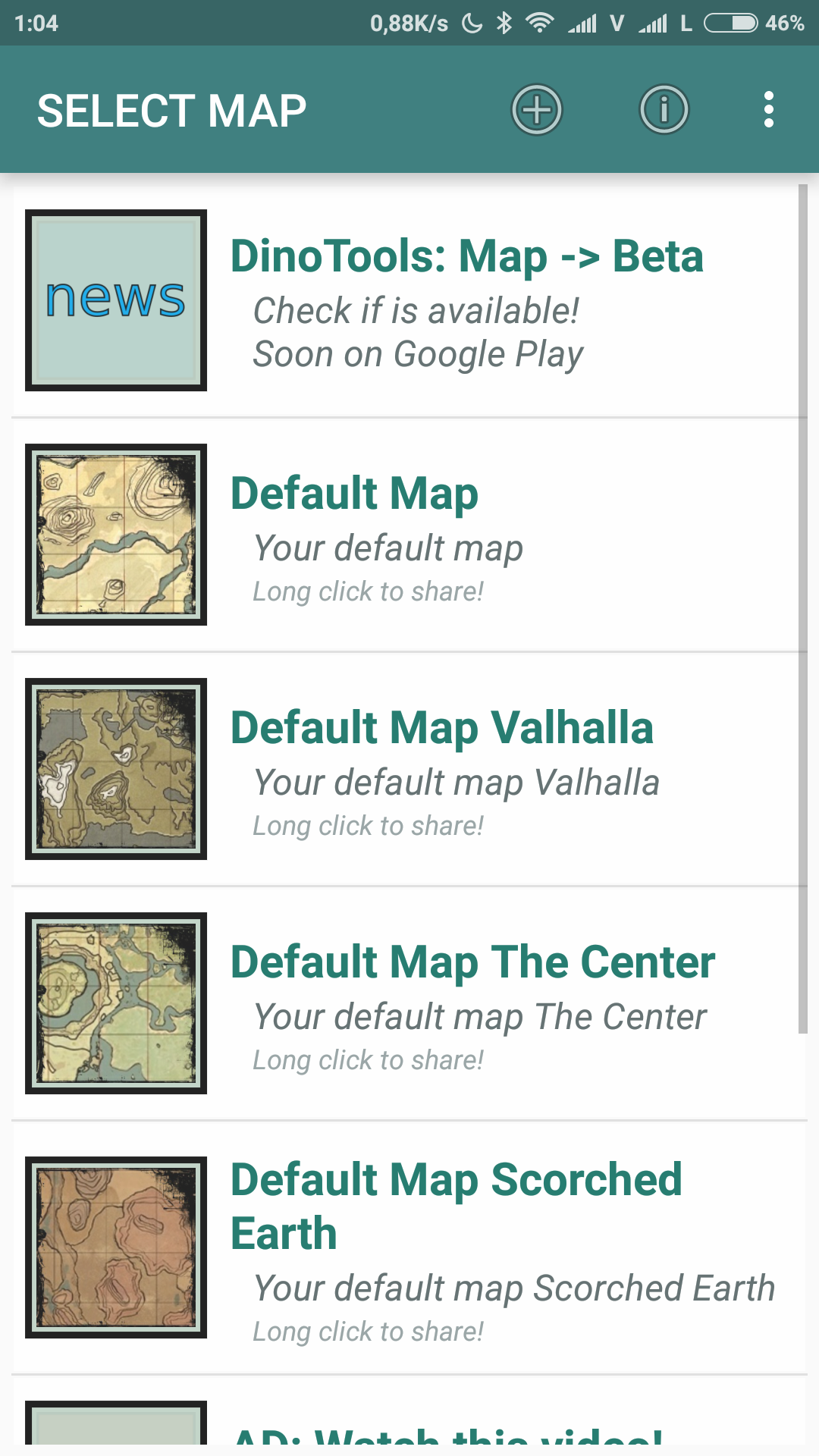The width and height of the screenshot is (819, 1456).
Task: Choose Default Map Valhalla
Action: point(409,769)
